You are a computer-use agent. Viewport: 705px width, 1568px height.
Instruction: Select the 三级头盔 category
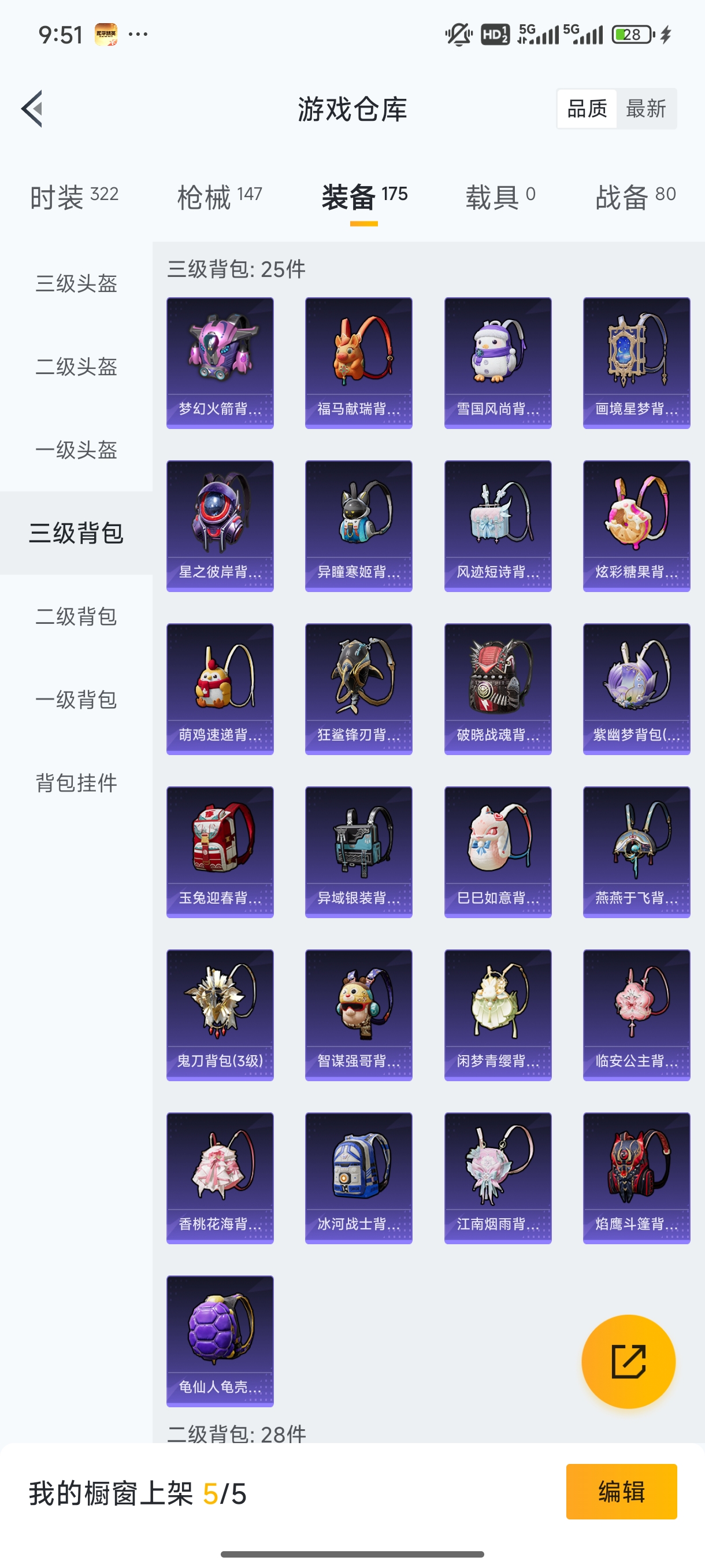click(76, 284)
